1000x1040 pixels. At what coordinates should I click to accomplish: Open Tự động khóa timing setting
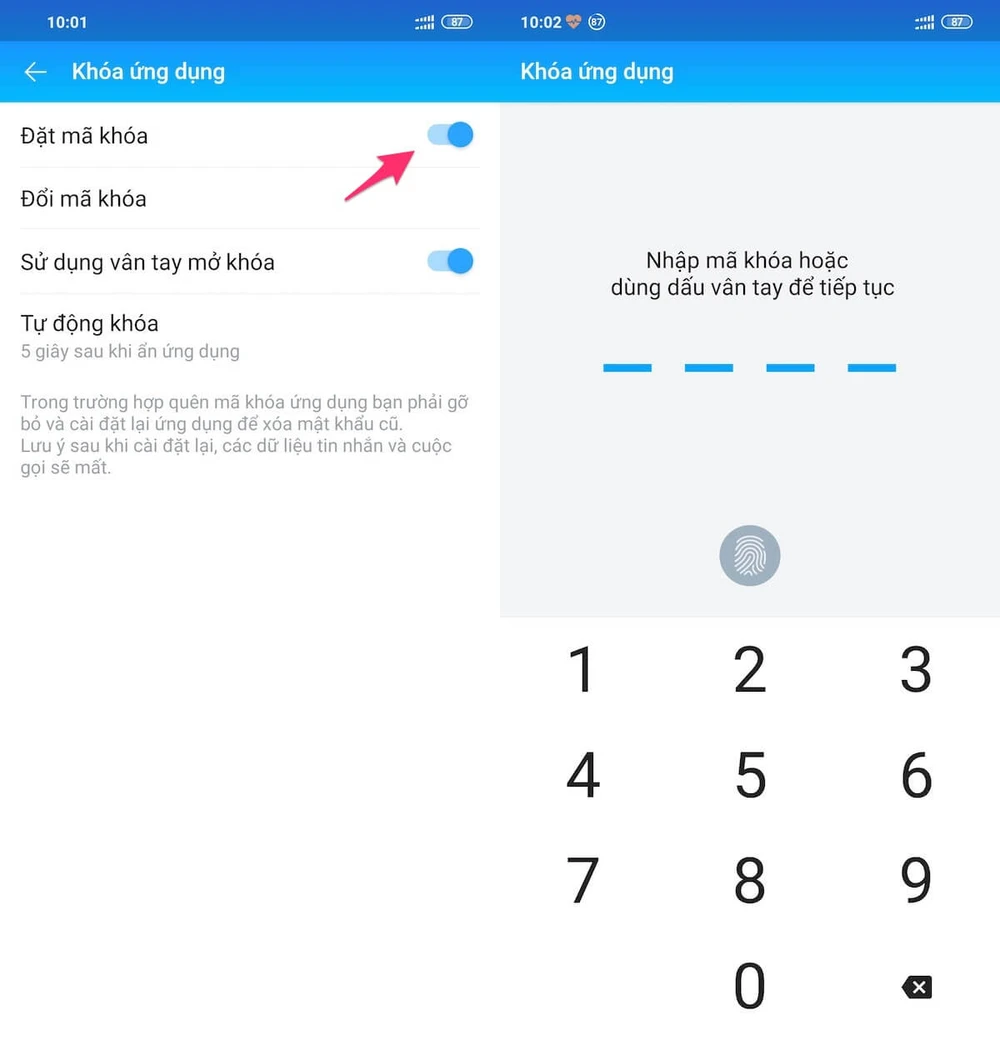pyautogui.click(x=130, y=336)
